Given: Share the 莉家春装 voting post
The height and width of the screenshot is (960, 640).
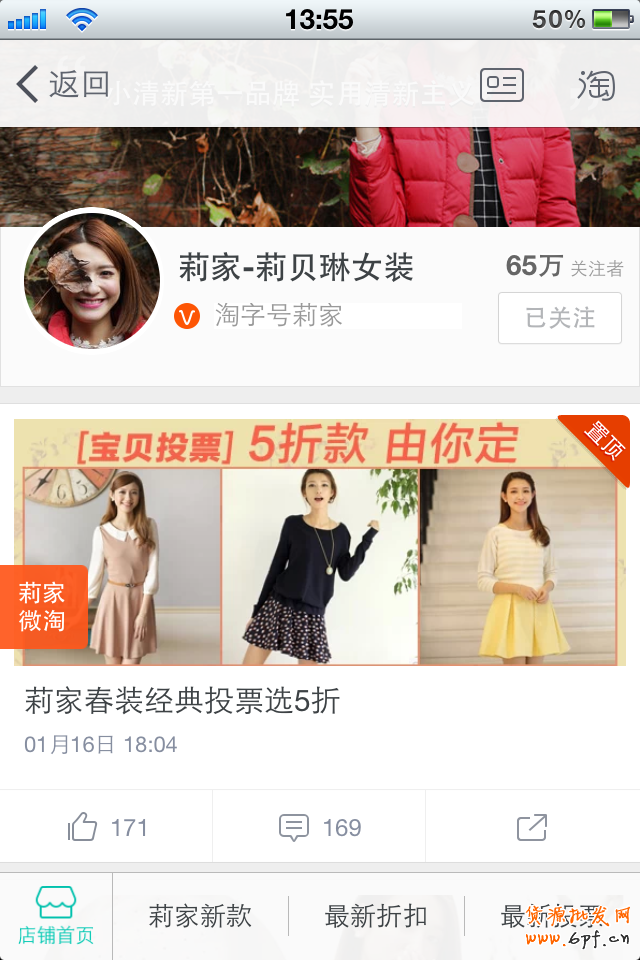Looking at the screenshot, I should point(532,828).
